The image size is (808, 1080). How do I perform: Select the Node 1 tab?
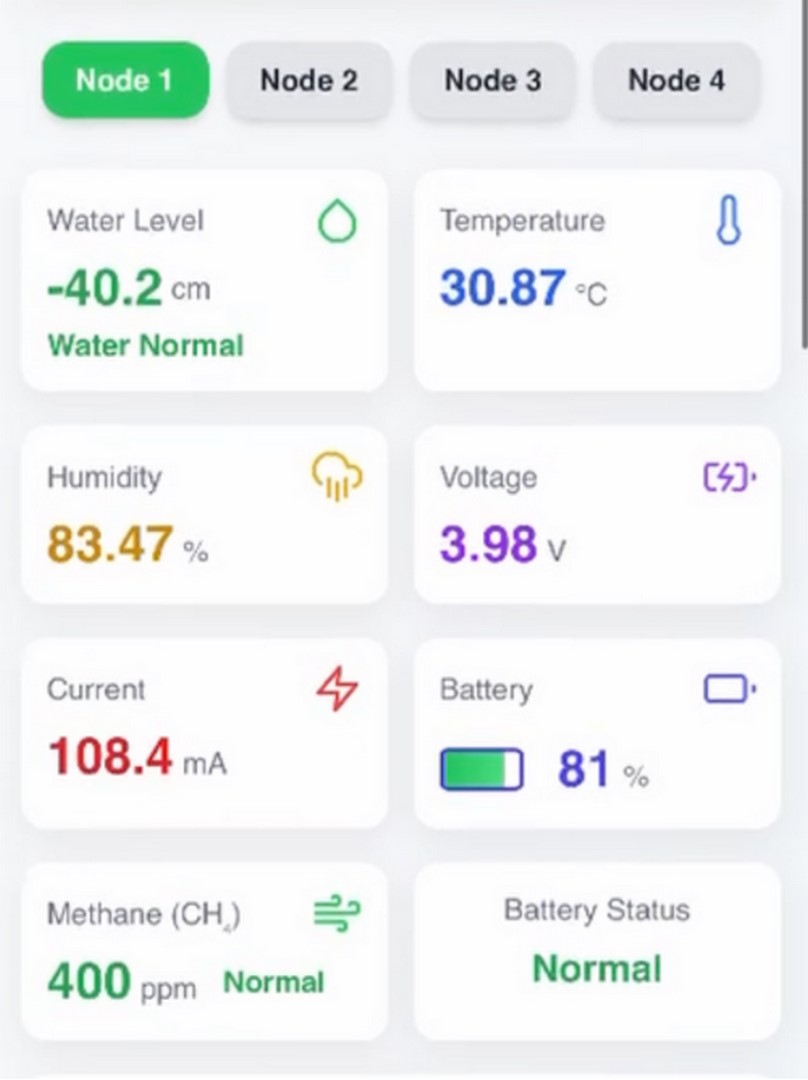[x=125, y=80]
